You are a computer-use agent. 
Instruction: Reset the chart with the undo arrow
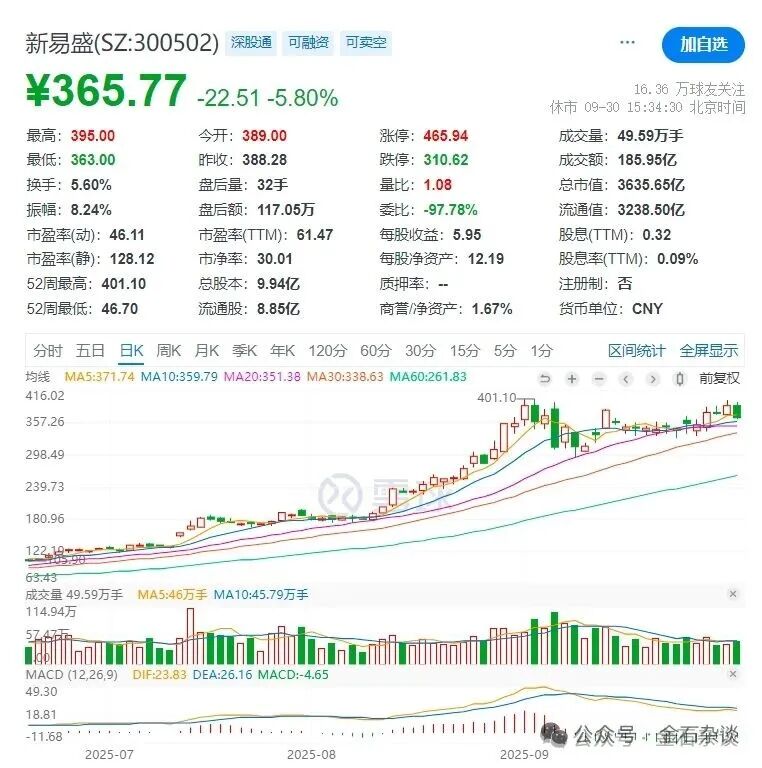[545, 379]
